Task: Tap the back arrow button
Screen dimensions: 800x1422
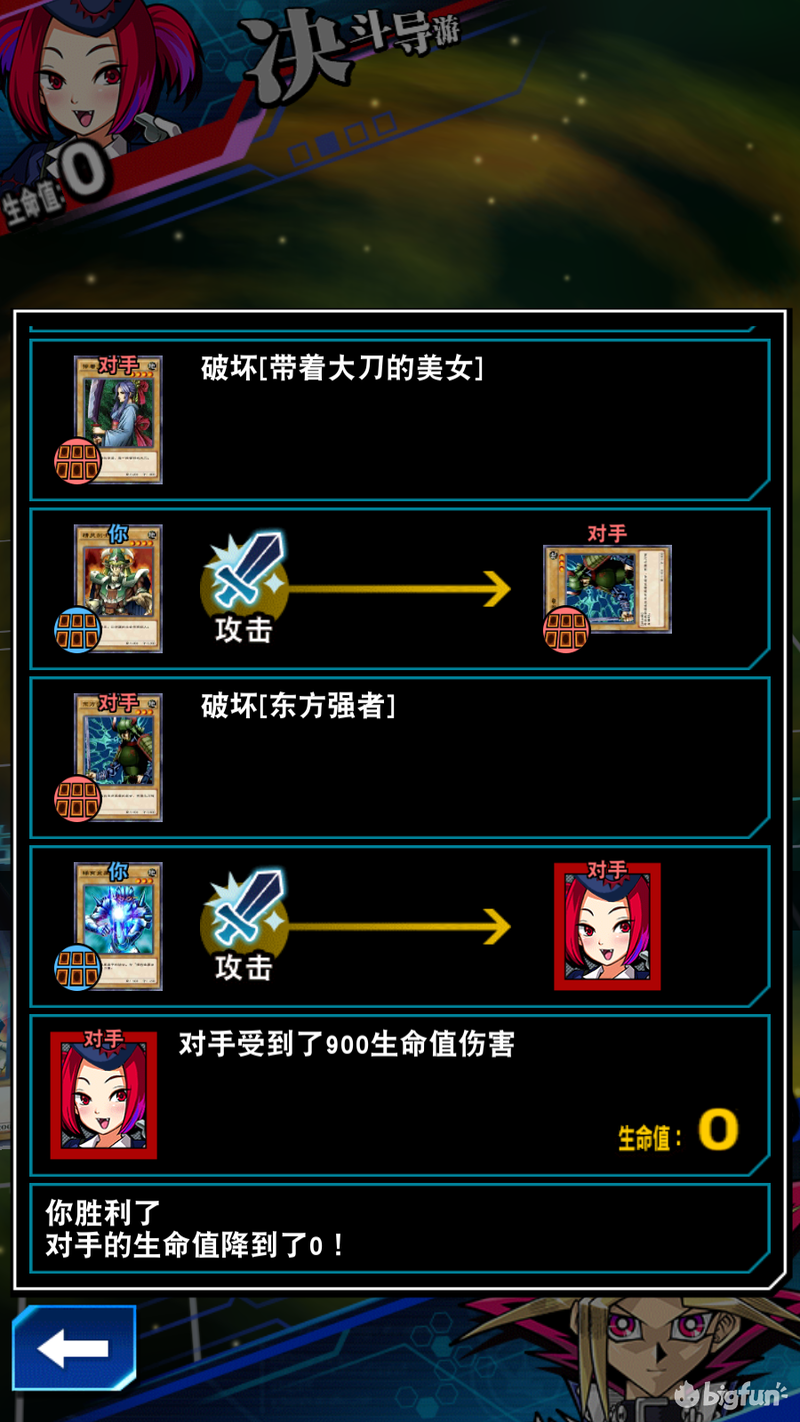Action: 73,1348
